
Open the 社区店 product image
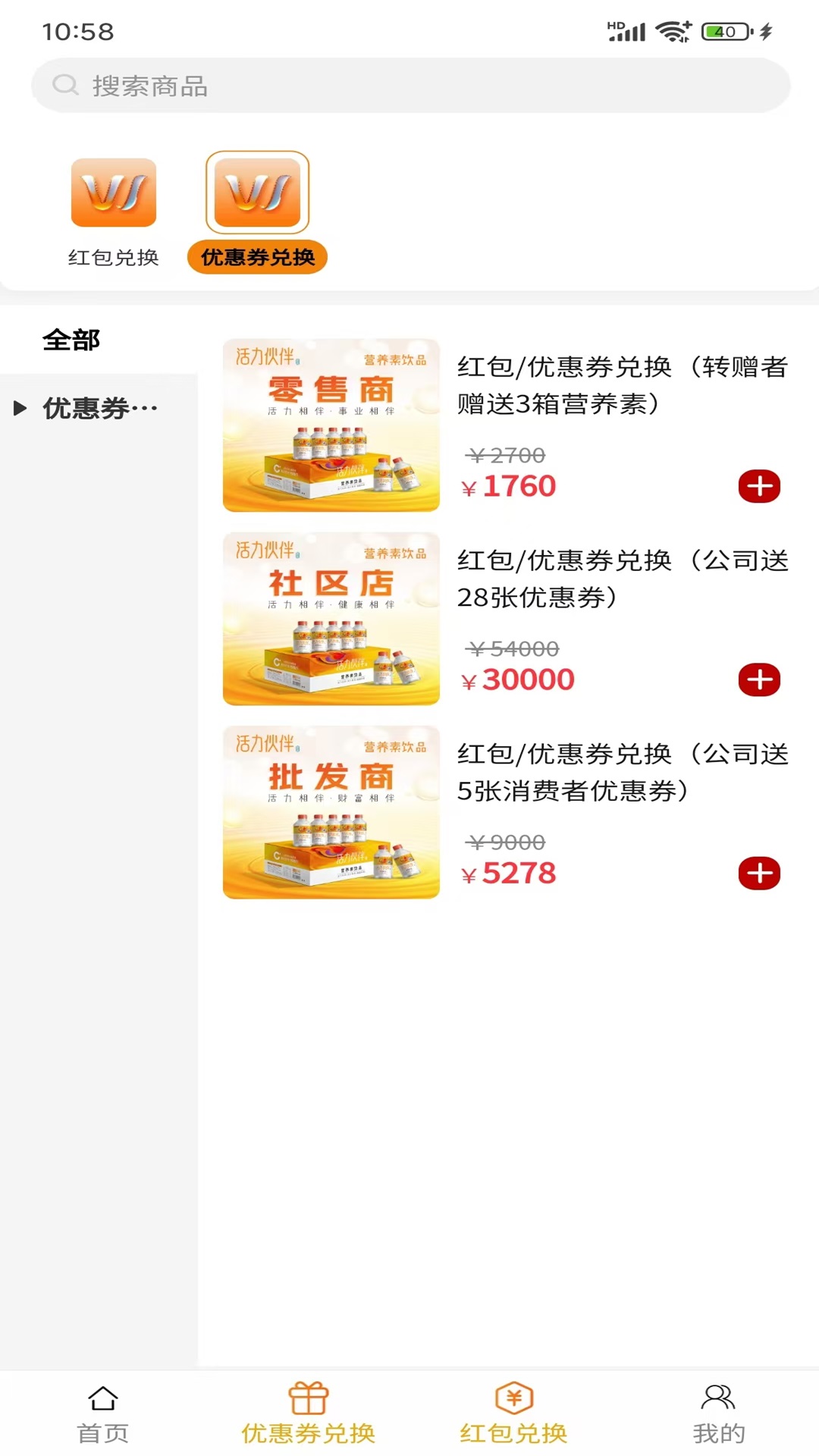[331, 619]
